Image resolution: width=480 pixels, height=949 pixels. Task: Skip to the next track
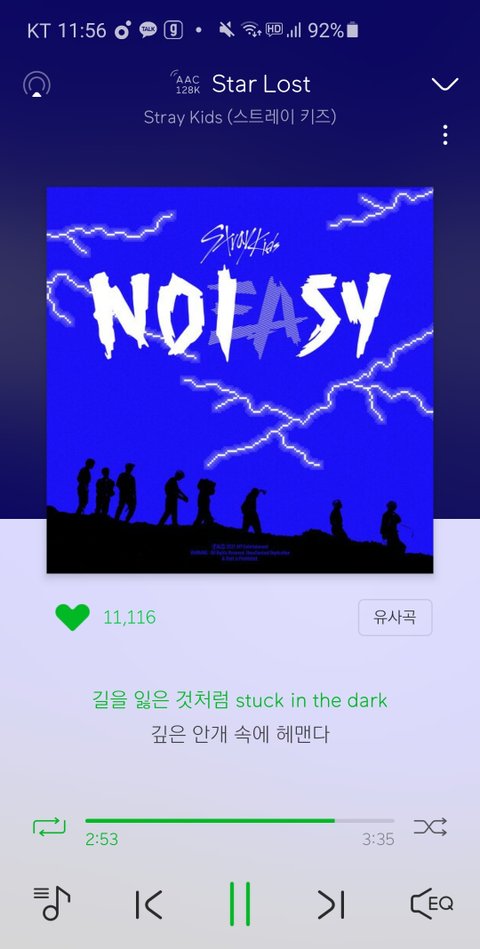pos(331,905)
